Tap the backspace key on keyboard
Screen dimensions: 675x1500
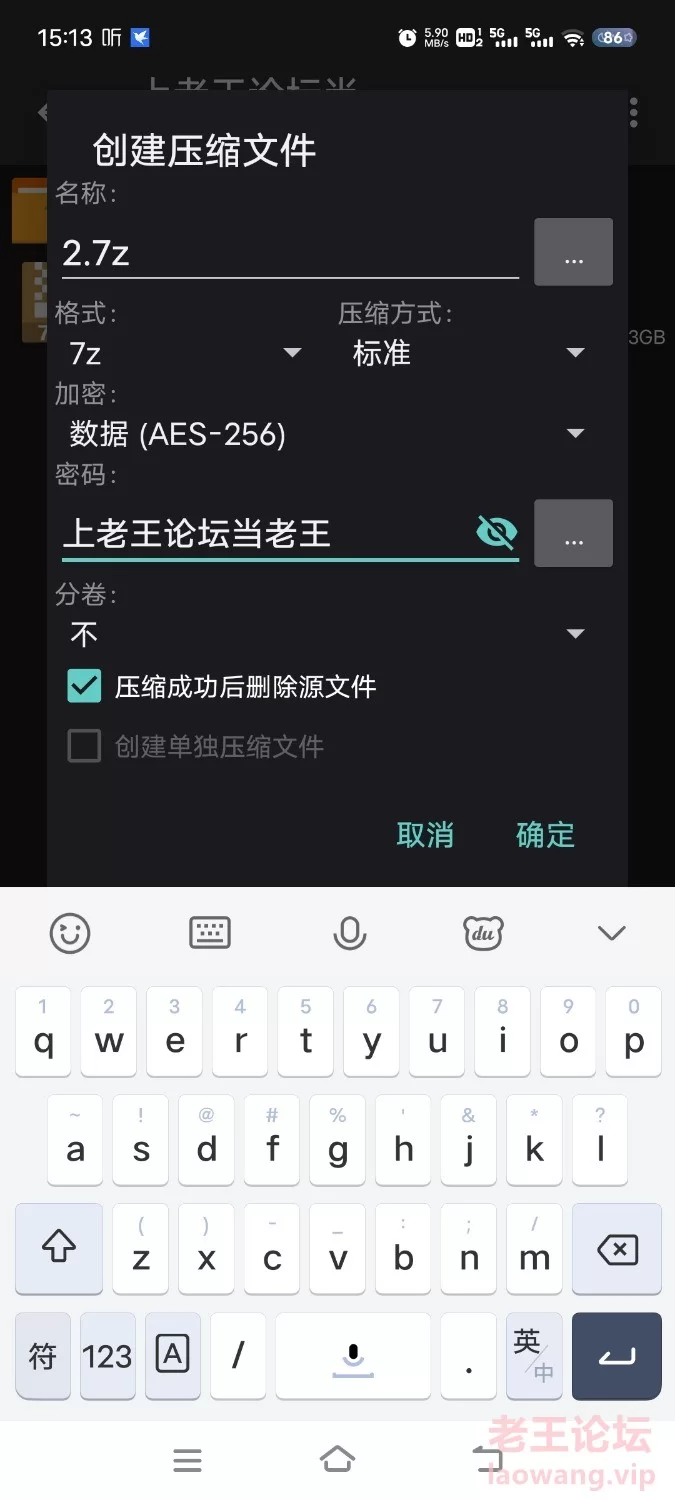tap(617, 1249)
